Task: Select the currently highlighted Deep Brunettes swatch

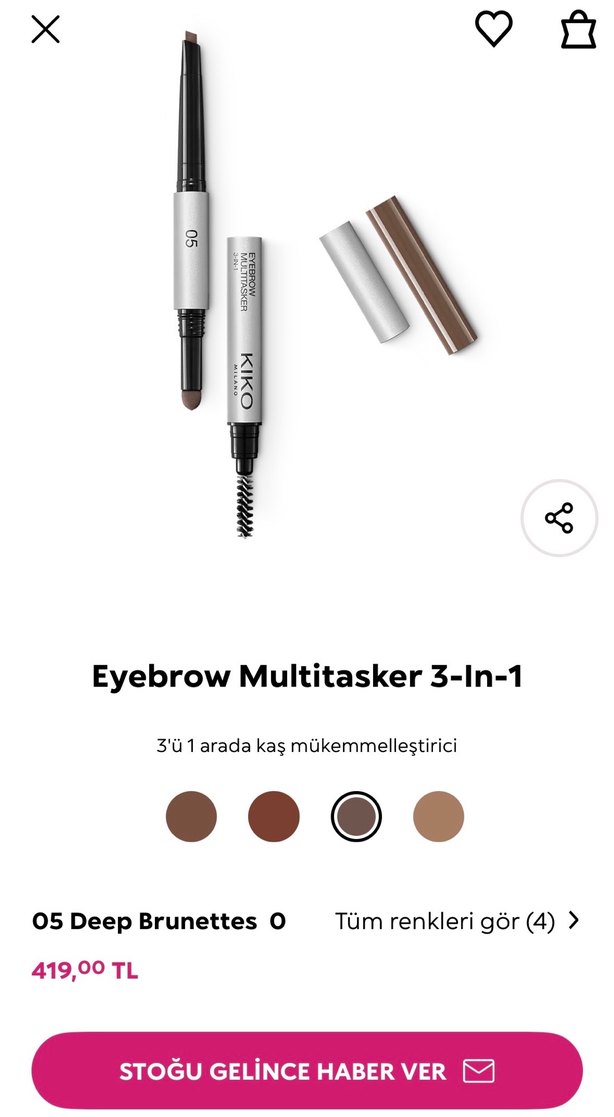Action: tap(356, 816)
